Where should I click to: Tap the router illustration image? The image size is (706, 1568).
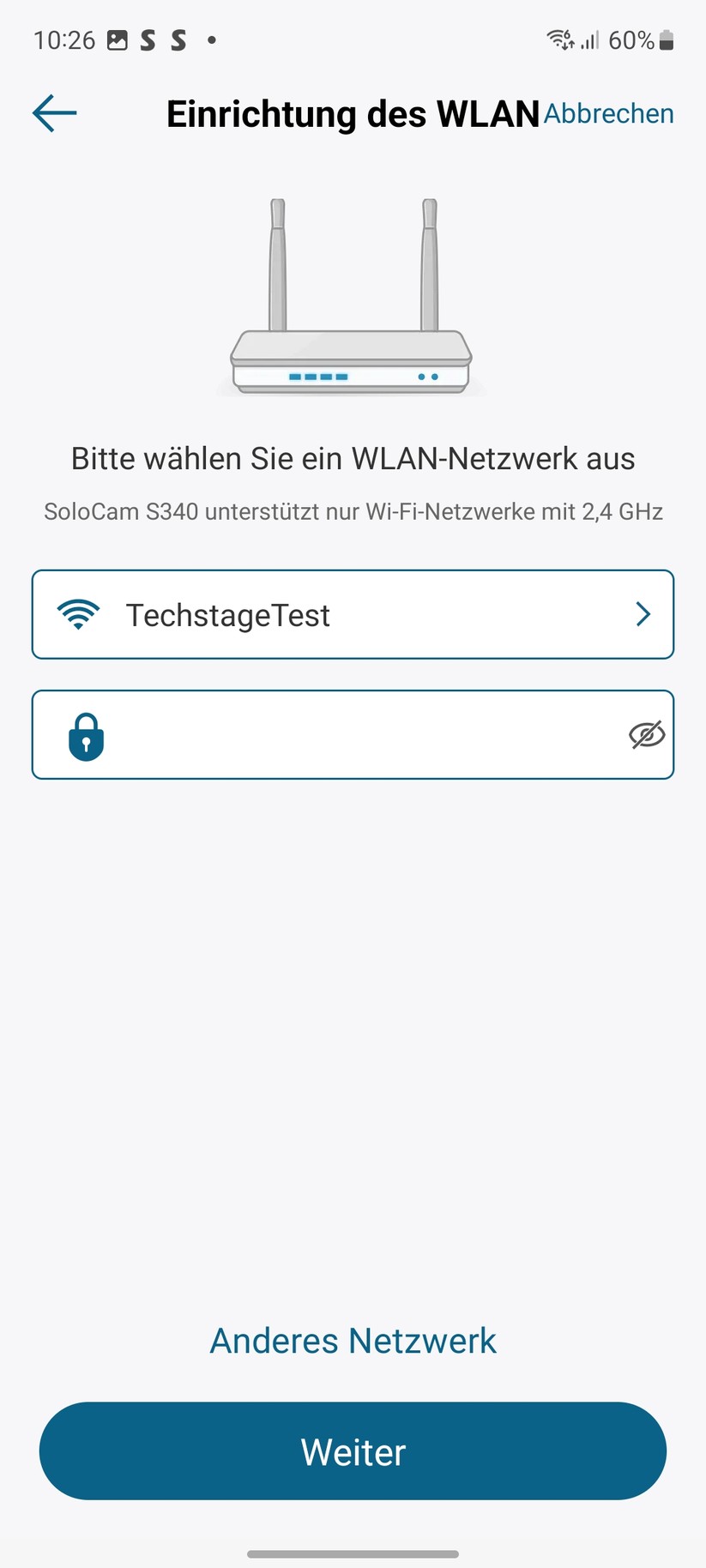tap(350, 296)
